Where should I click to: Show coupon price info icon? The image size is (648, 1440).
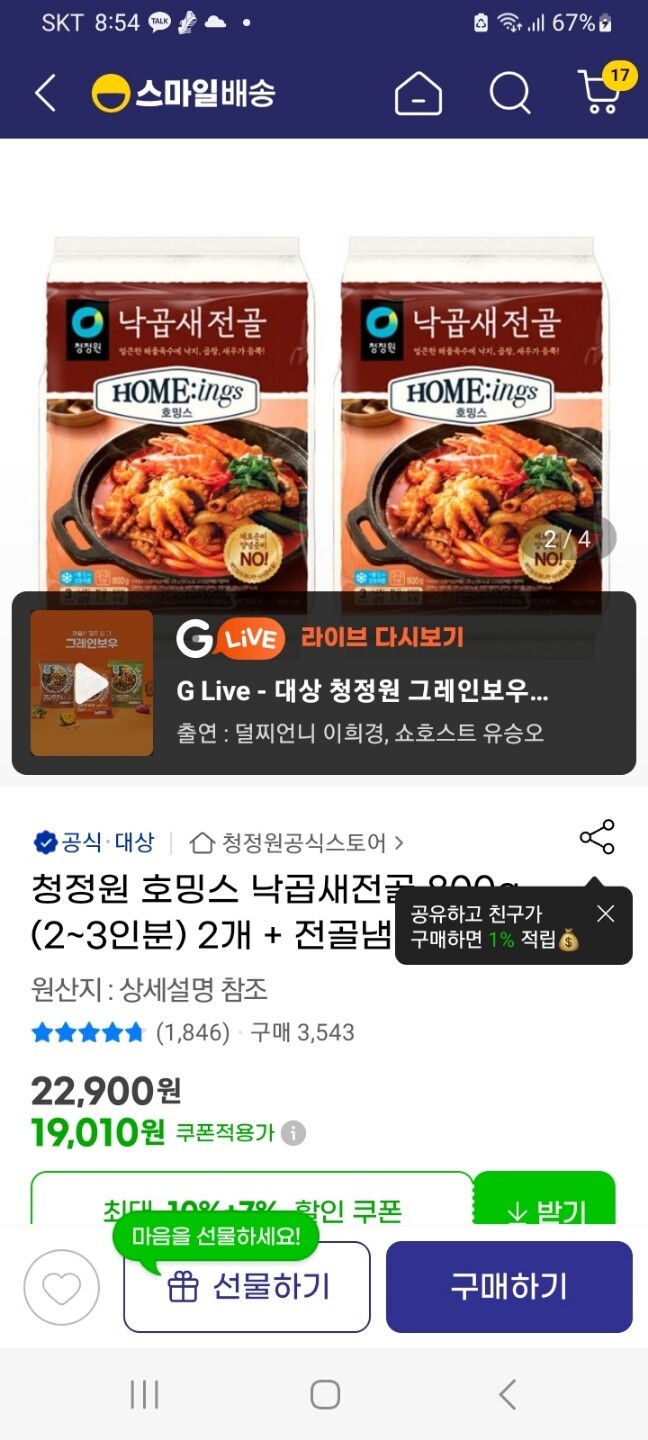click(x=293, y=1133)
